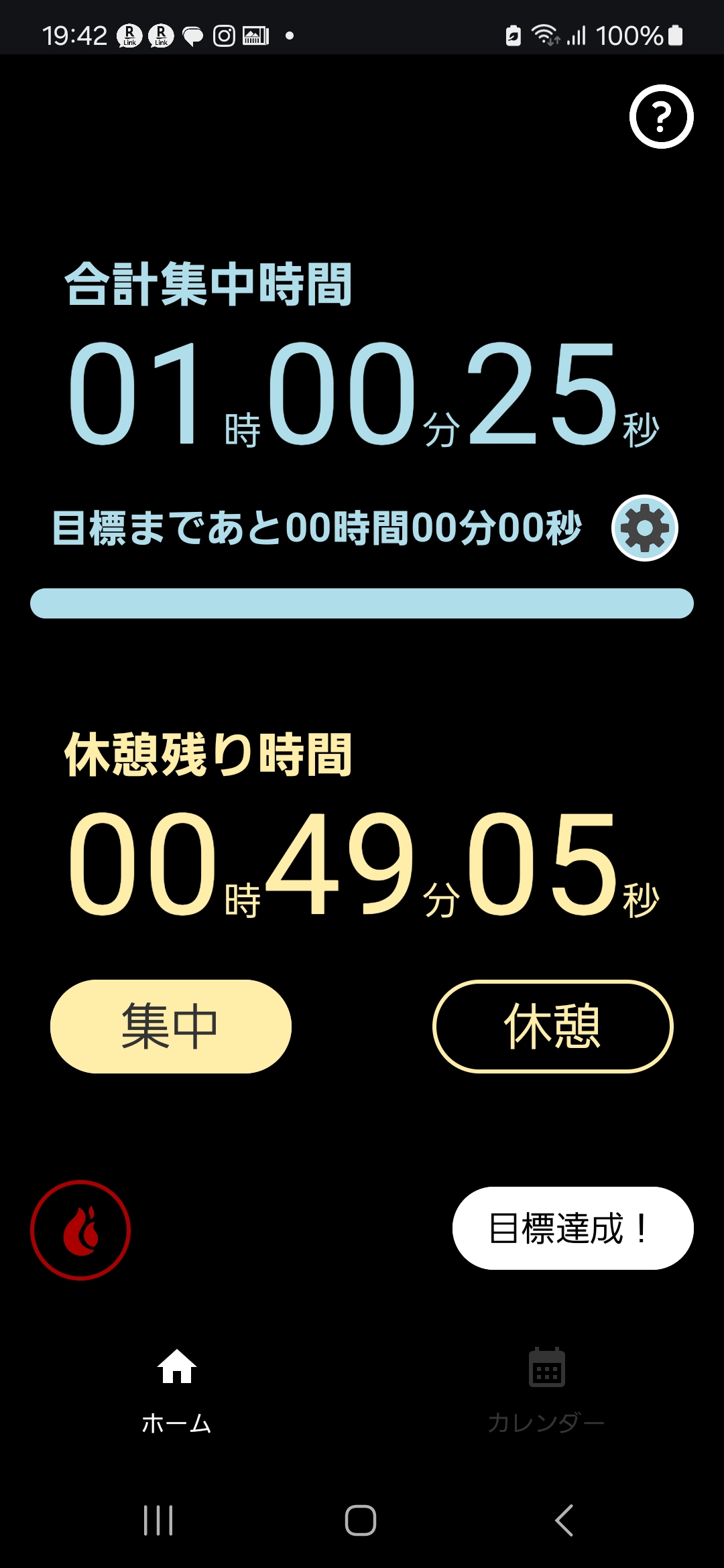The height and width of the screenshot is (1568, 724).
Task: Open recent apps from navigation bar
Action: click(159, 1520)
